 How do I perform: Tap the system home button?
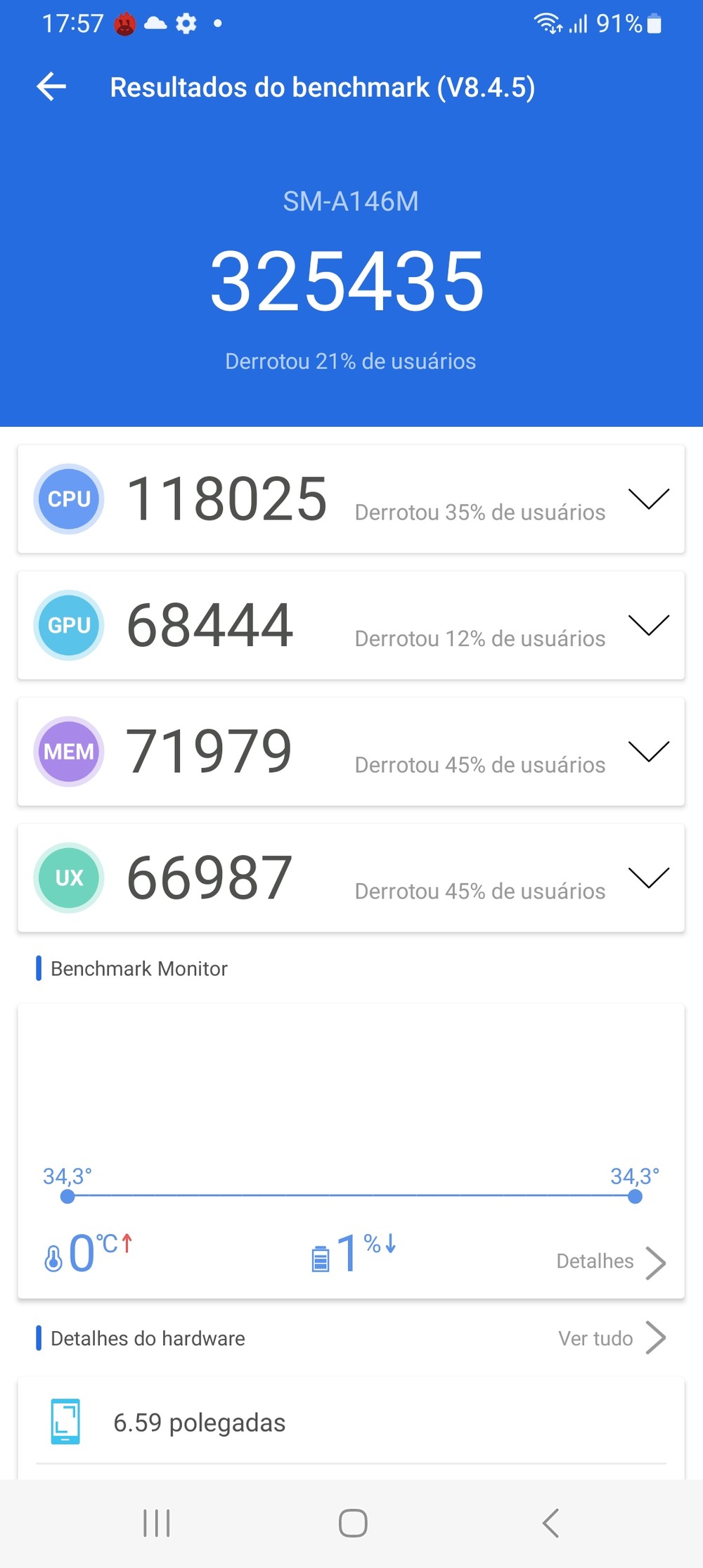(353, 1523)
